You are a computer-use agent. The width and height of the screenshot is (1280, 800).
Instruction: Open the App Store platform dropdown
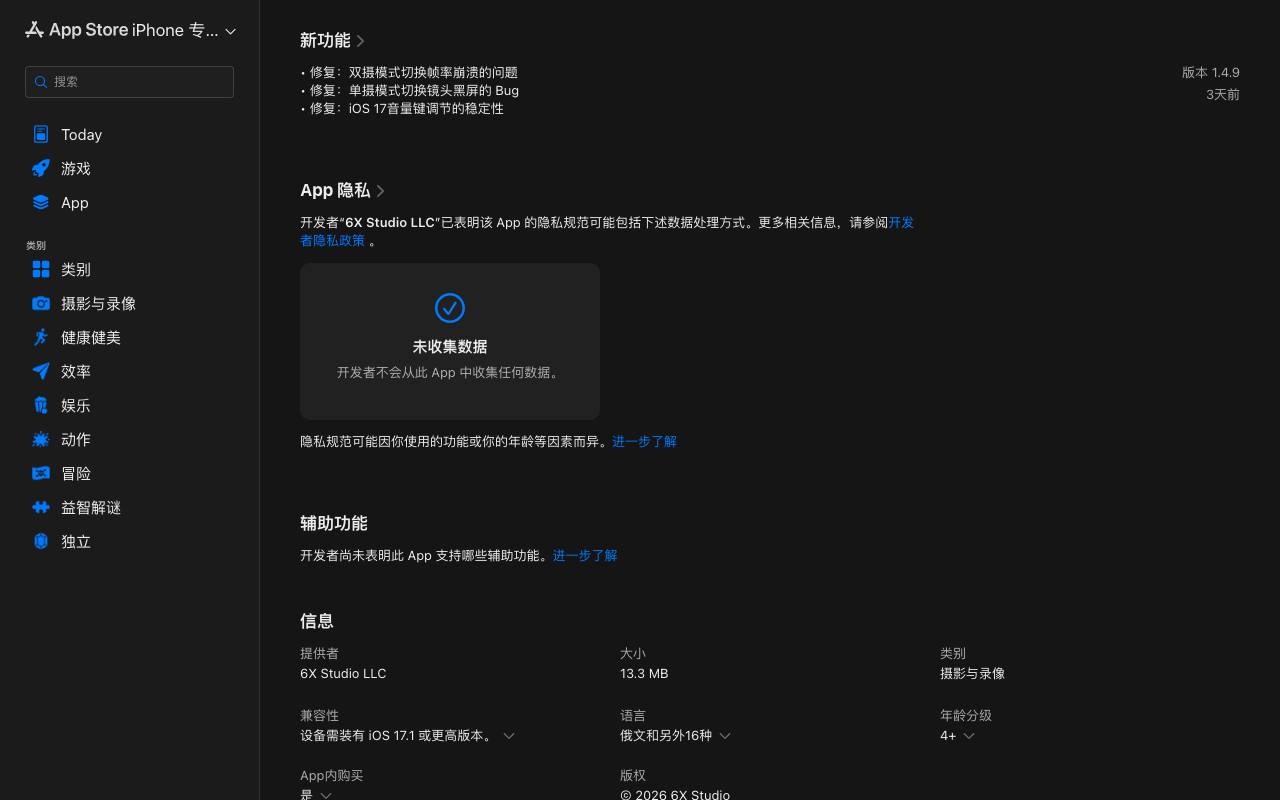(130, 30)
